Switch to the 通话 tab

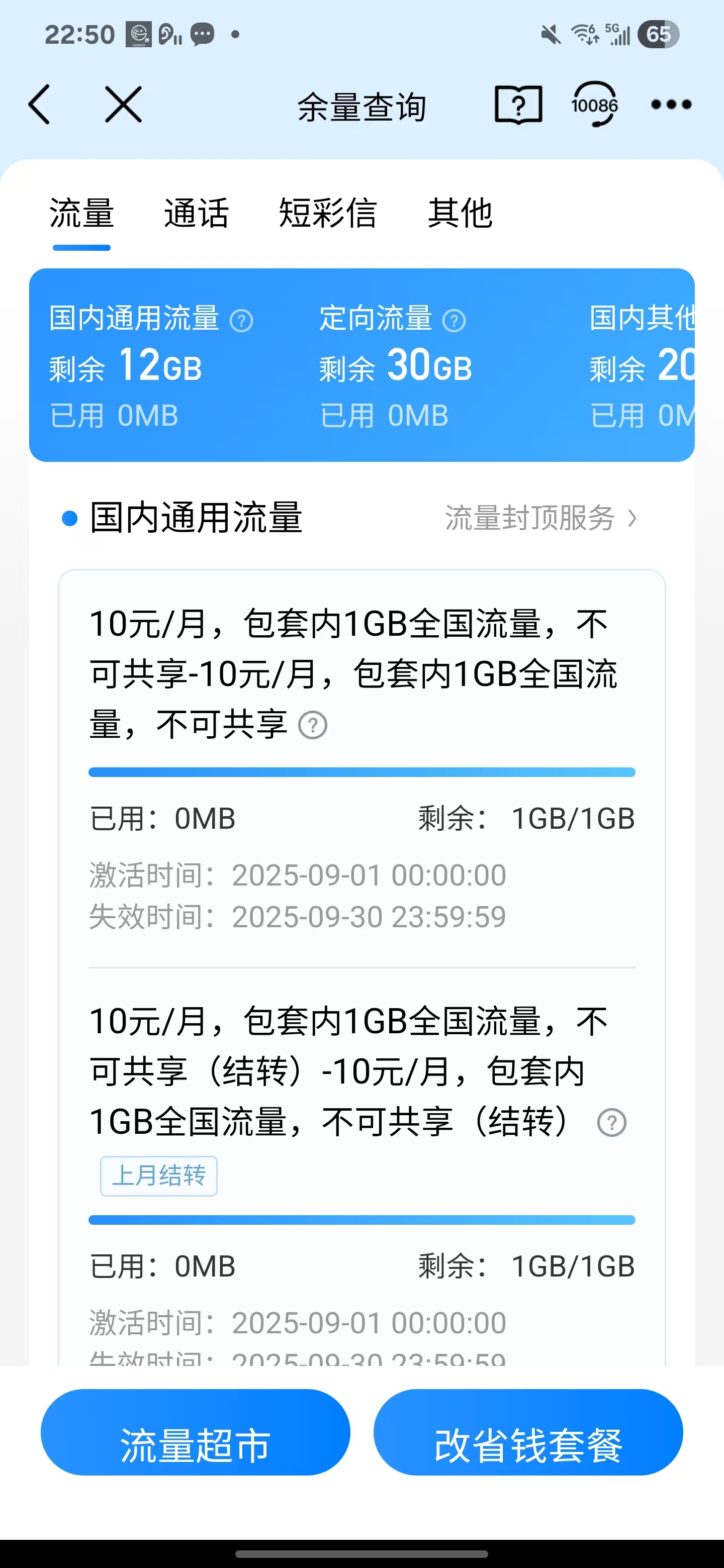point(196,213)
